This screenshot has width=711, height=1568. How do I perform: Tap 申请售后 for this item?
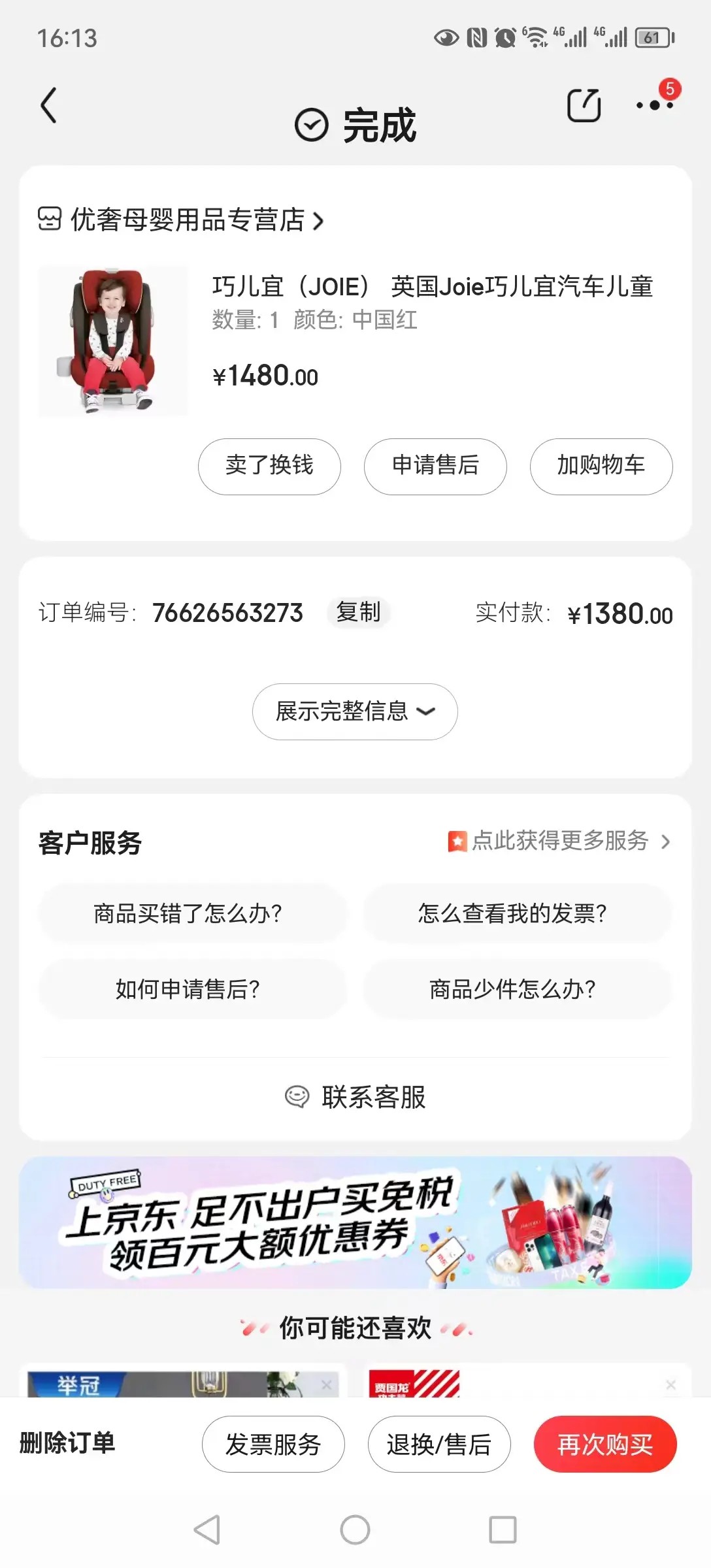pos(435,466)
